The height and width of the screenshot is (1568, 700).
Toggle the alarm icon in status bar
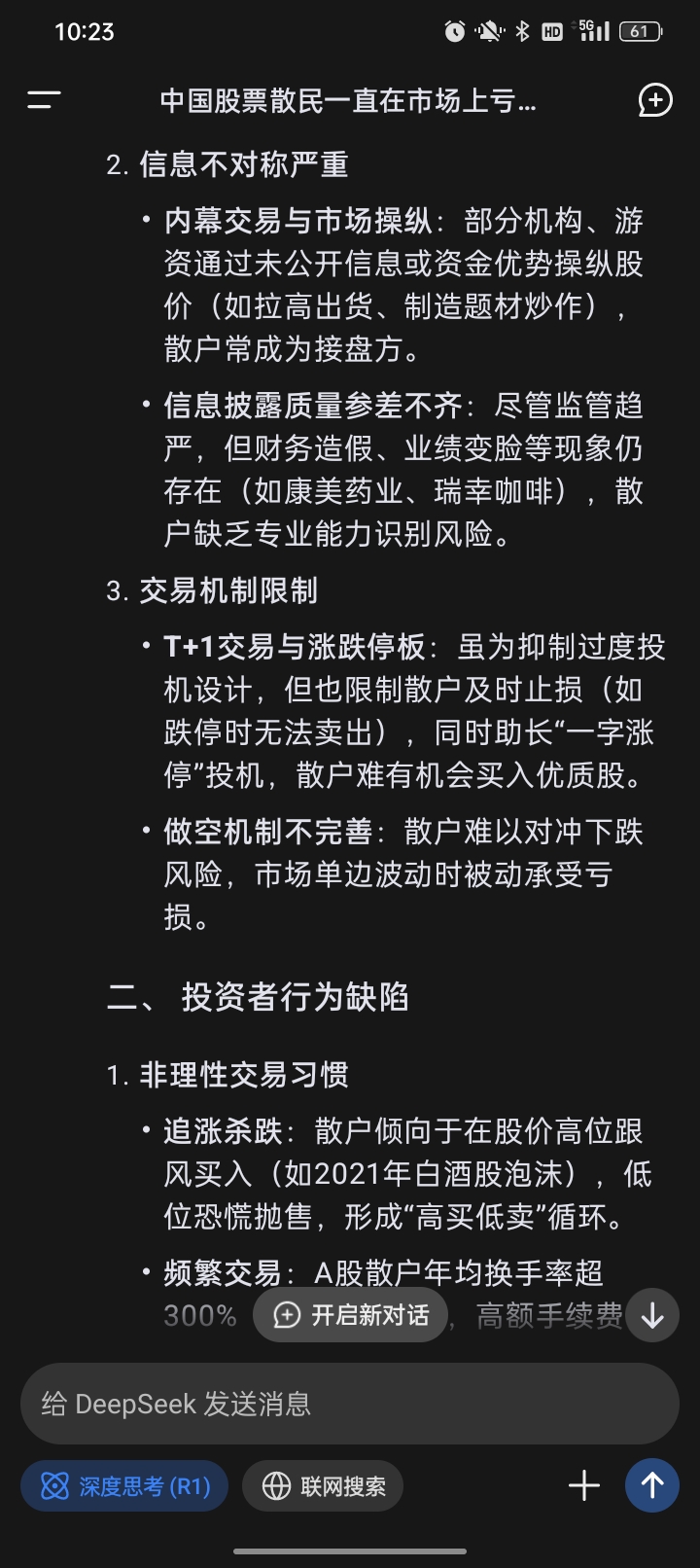tap(453, 30)
